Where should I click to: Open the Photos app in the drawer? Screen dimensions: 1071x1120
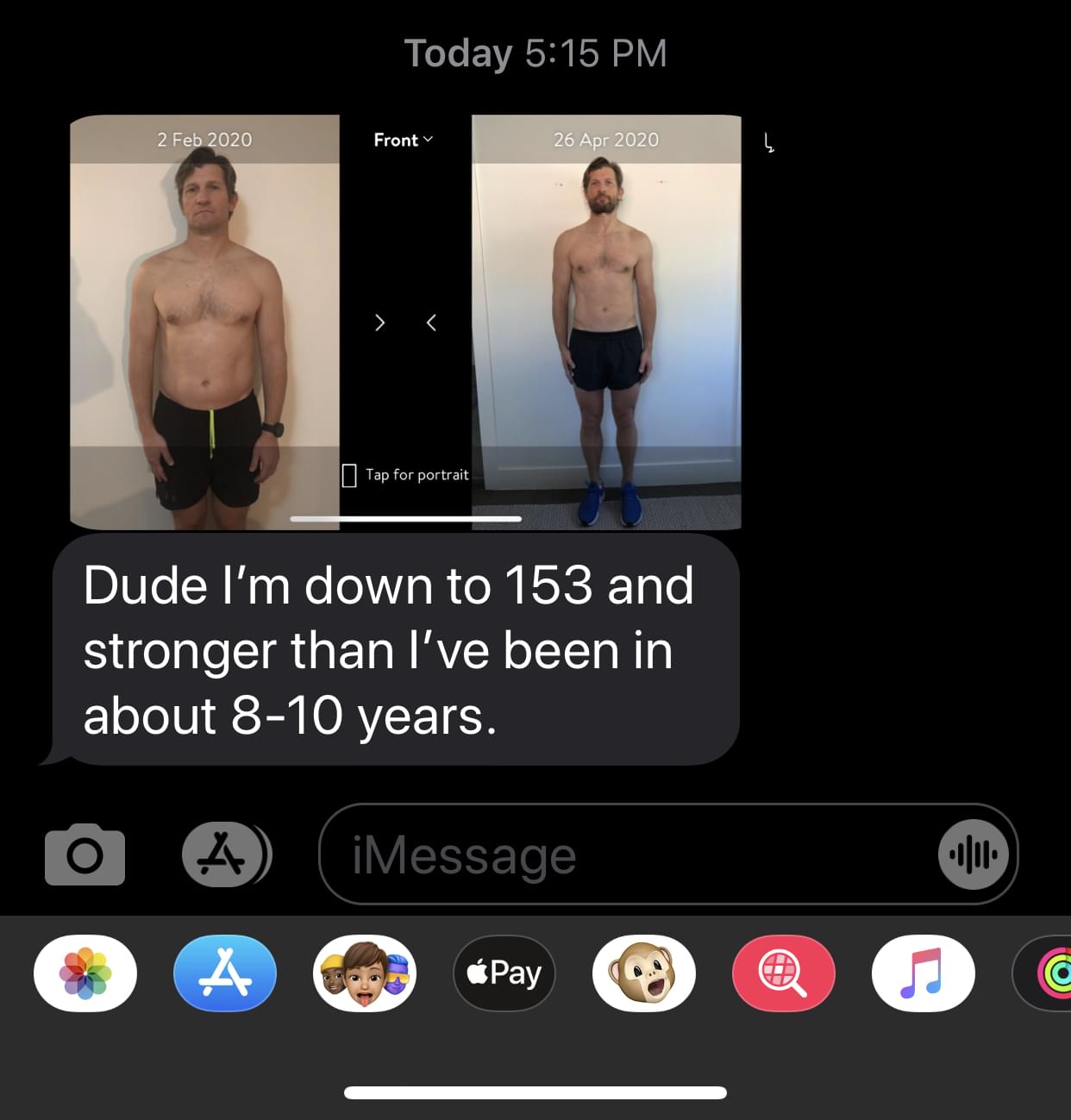click(85, 973)
